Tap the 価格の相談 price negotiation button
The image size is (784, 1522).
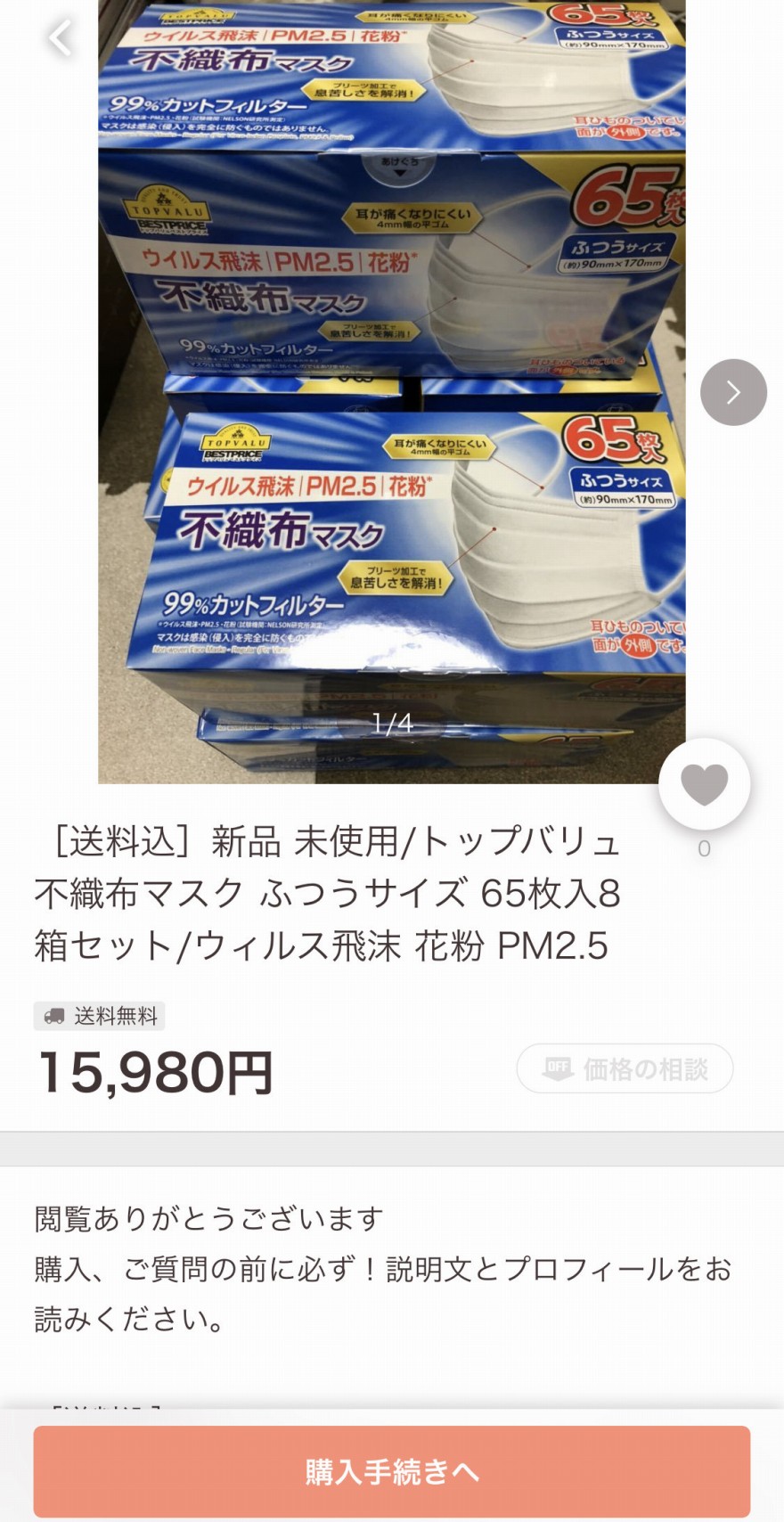625,1068
